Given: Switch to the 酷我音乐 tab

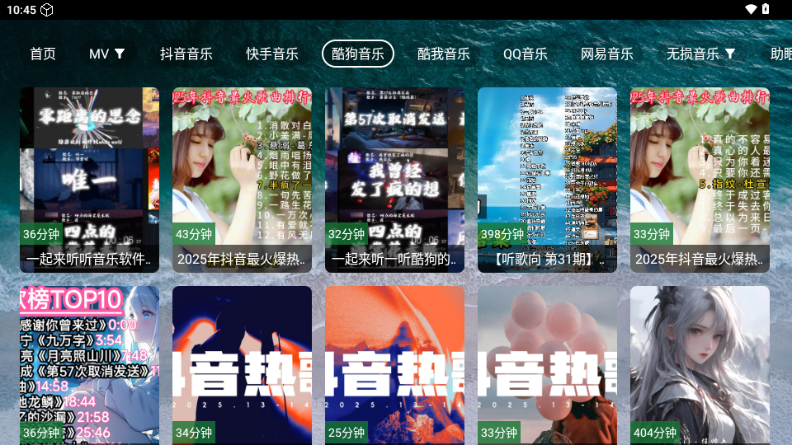Looking at the screenshot, I should tap(443, 54).
